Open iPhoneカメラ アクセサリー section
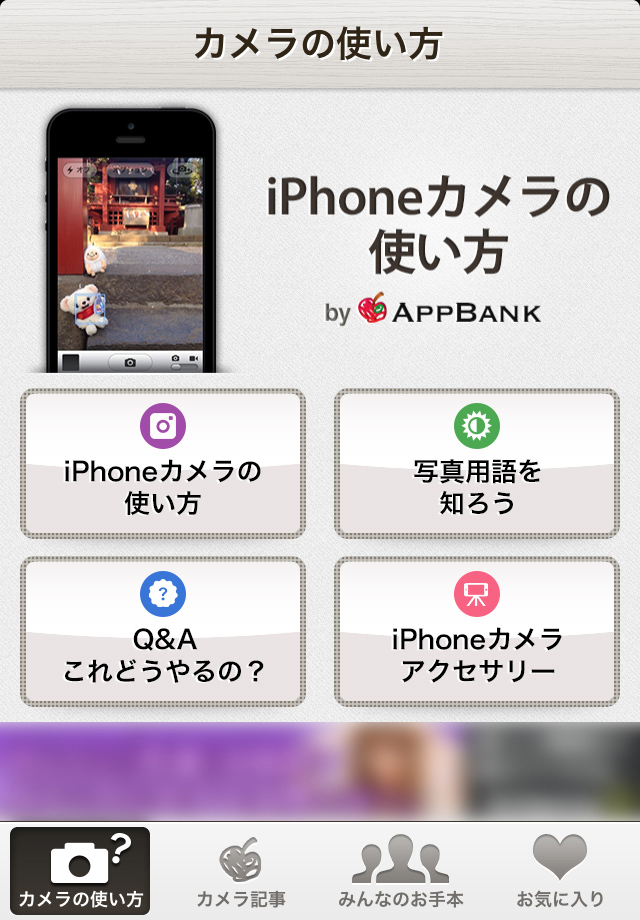 coord(477,632)
